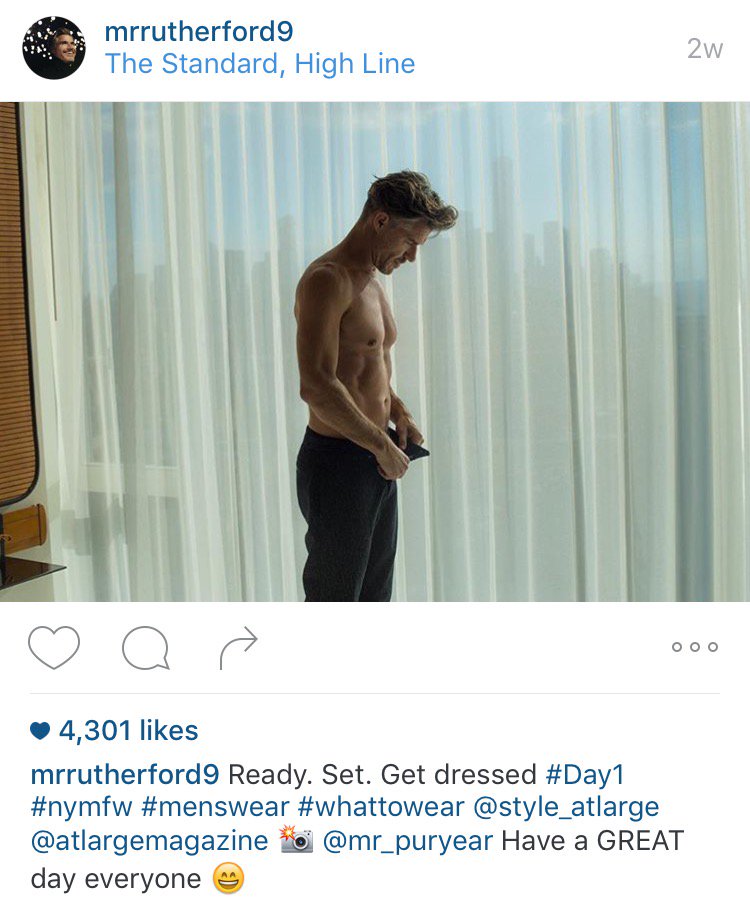Share this post with the arrow icon
This screenshot has height=903, width=750.
[238, 648]
